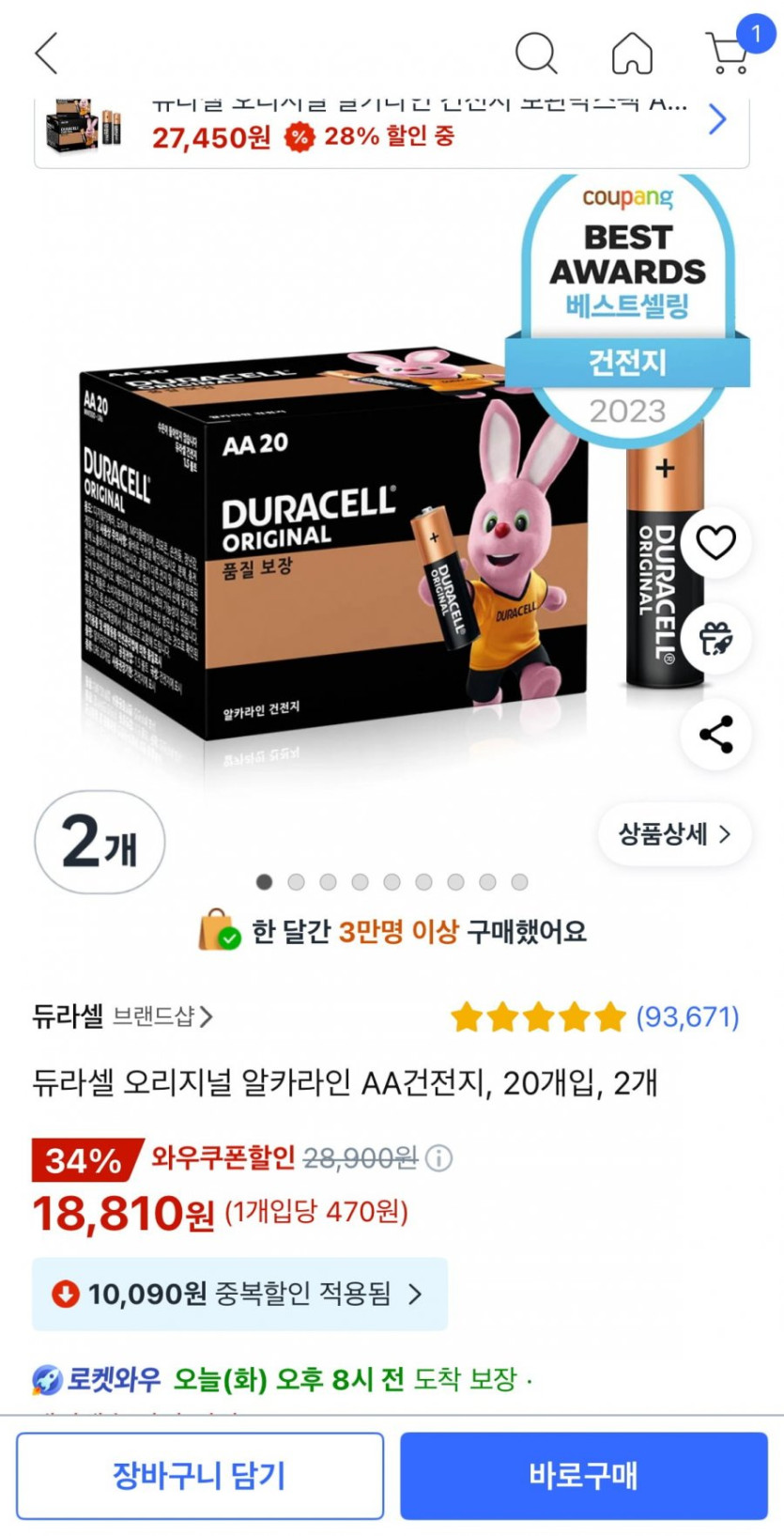
Task: Buy now with 바로구매
Action: [x=583, y=1475]
